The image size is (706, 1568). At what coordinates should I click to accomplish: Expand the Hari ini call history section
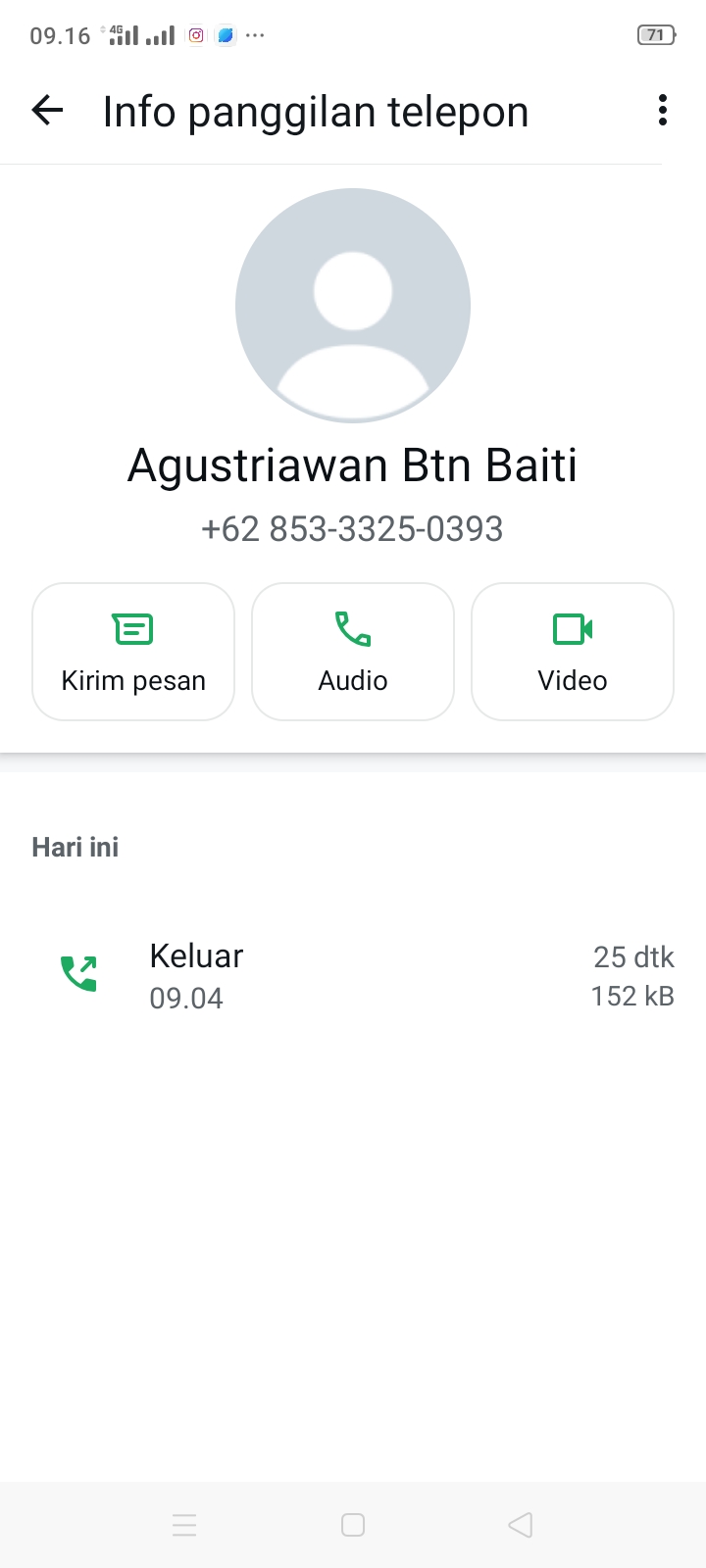(x=75, y=847)
